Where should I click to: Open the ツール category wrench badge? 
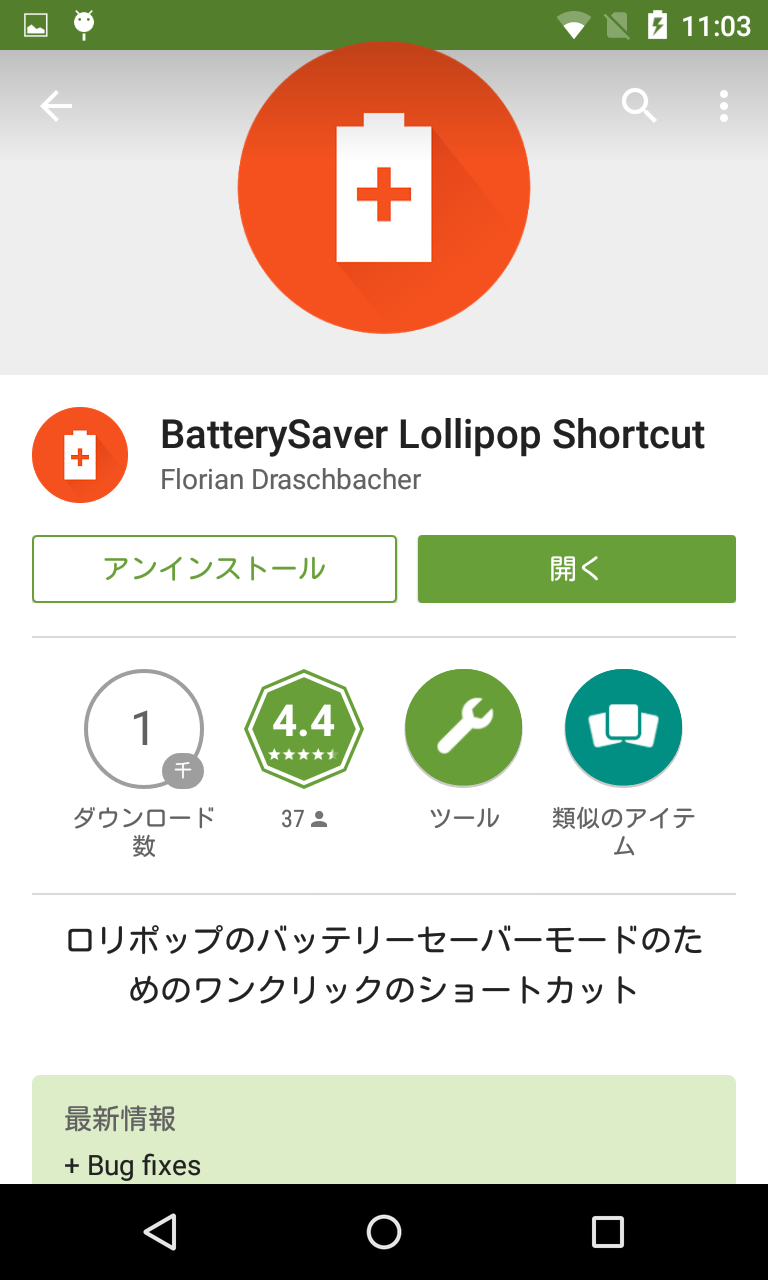coord(464,729)
